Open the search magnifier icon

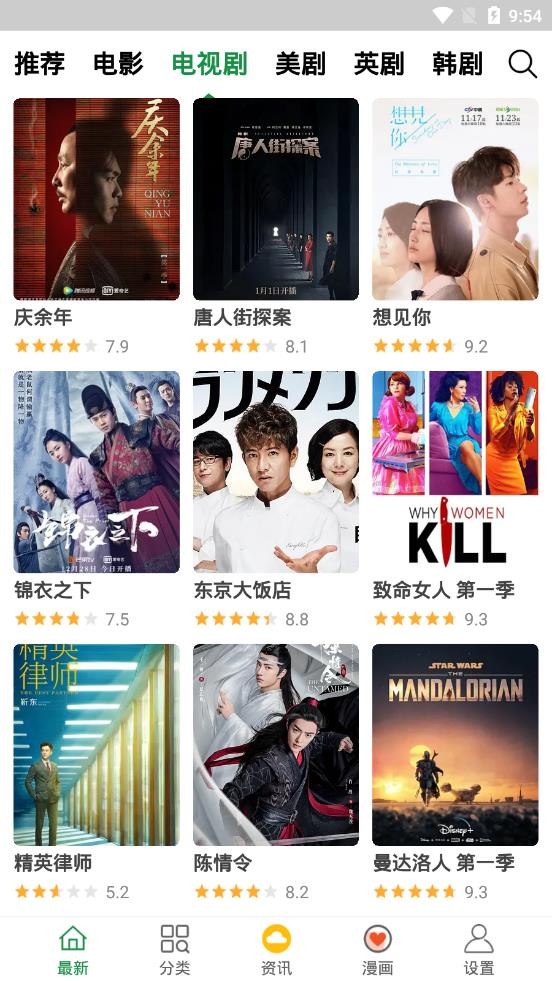522,64
